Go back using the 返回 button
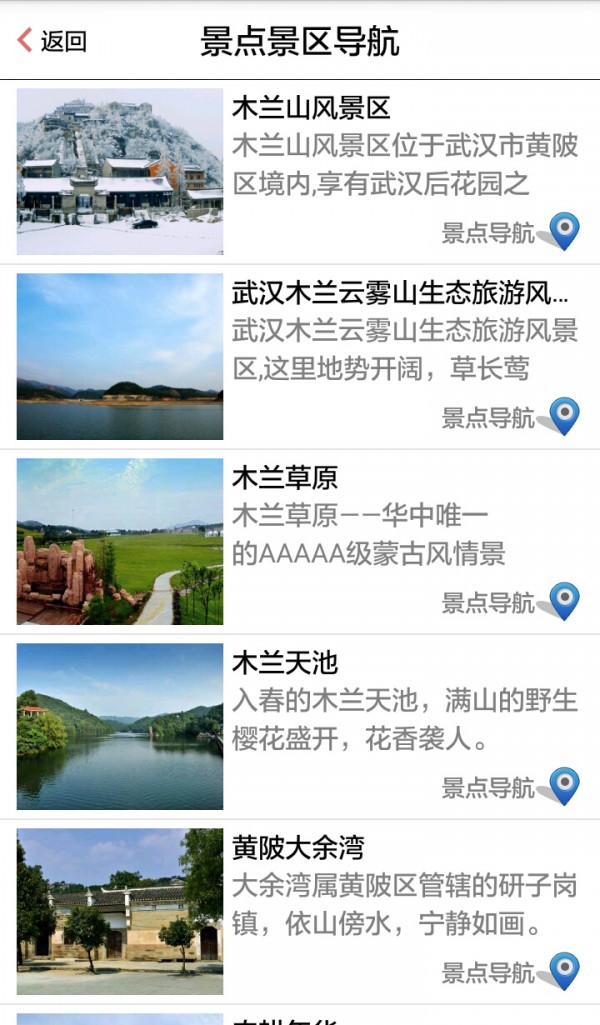 point(52,41)
